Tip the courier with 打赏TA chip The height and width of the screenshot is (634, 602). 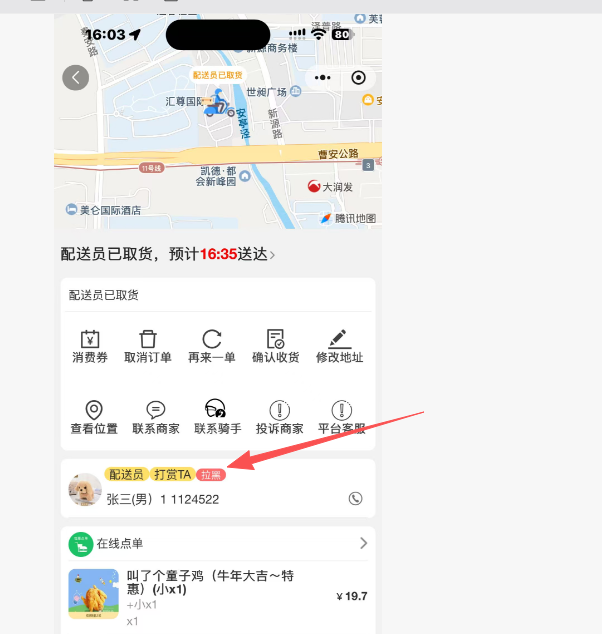point(173,474)
